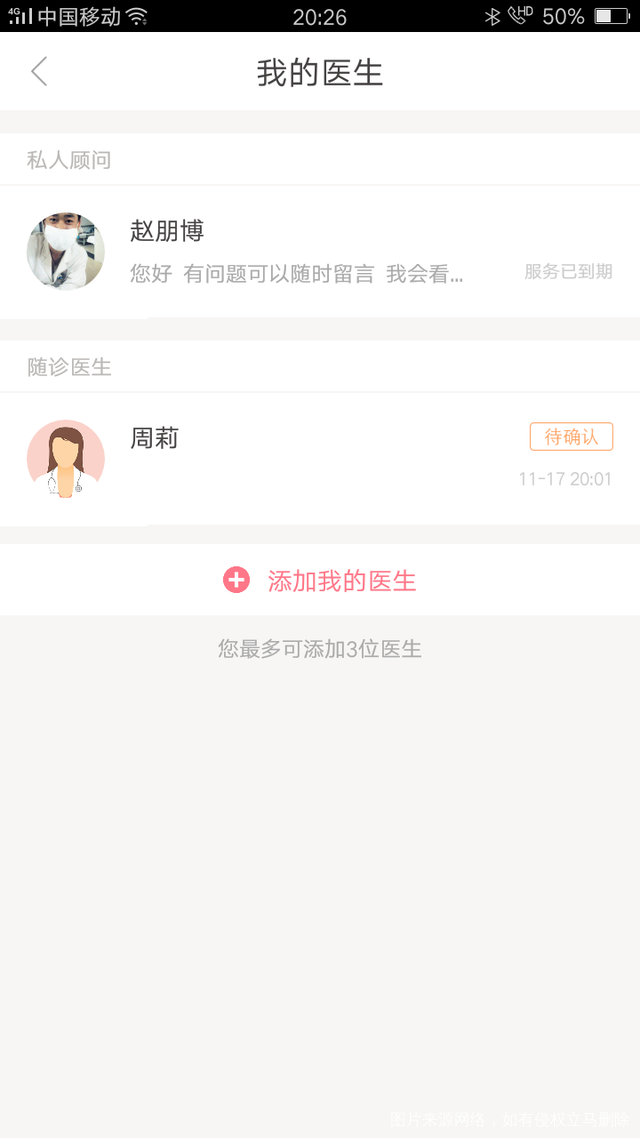Tap 添加我的医生 to add a doctor
The height and width of the screenshot is (1138, 640).
coord(320,581)
